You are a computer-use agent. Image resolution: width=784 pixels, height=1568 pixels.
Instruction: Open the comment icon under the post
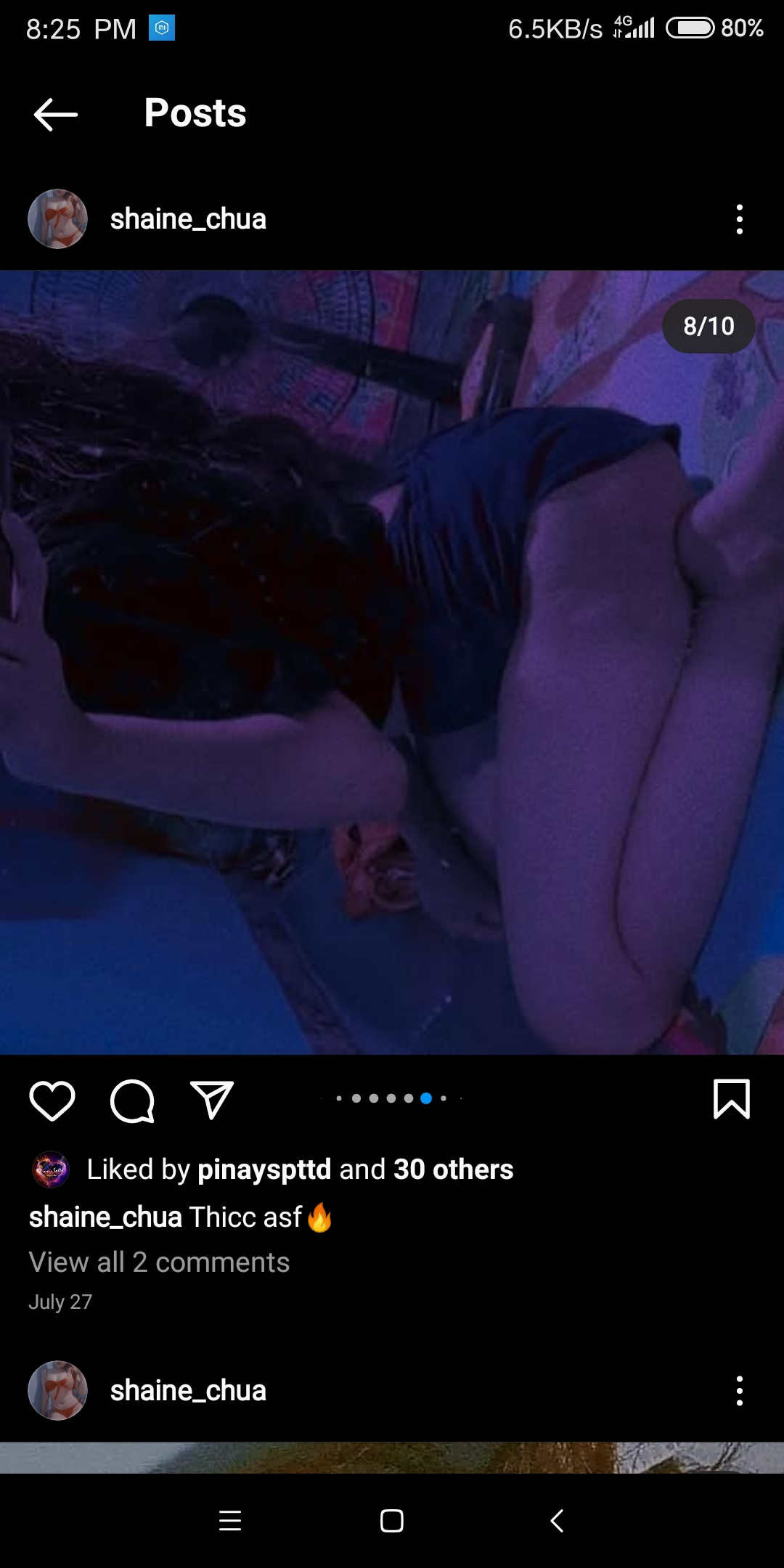[x=132, y=1101]
